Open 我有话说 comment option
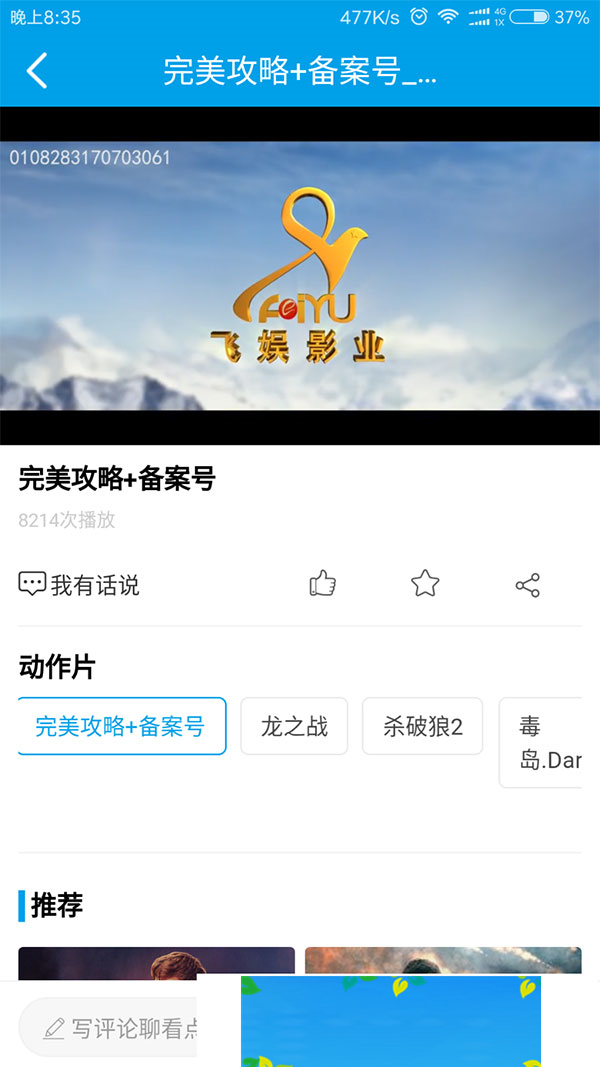The height and width of the screenshot is (1067, 600). 80,585
